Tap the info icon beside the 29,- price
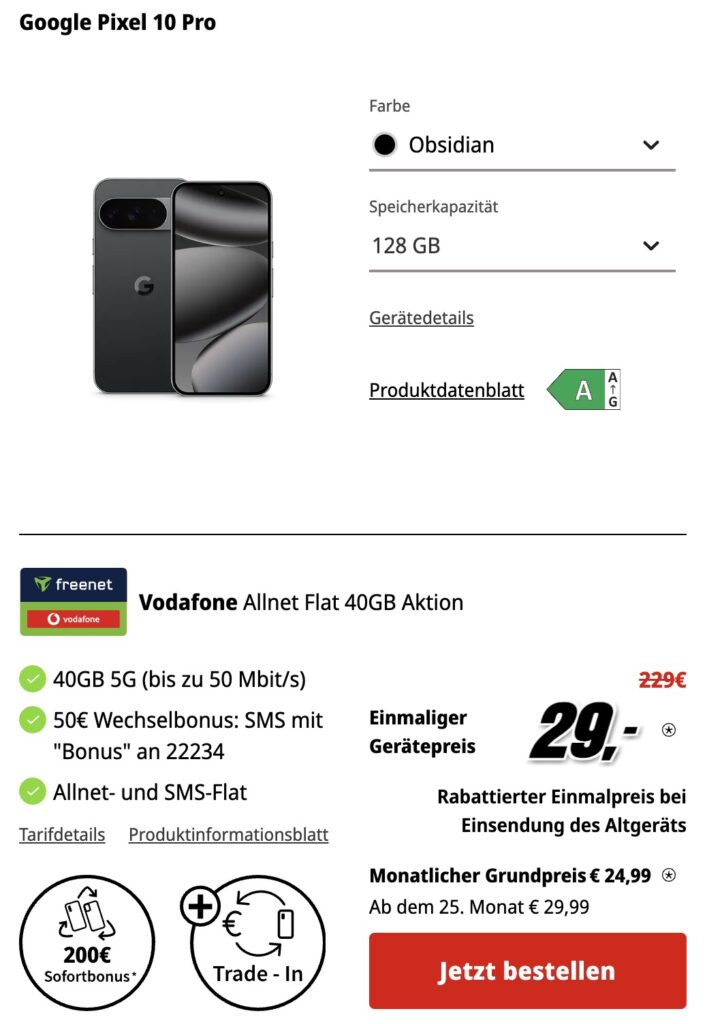The image size is (707, 1024). [669, 730]
